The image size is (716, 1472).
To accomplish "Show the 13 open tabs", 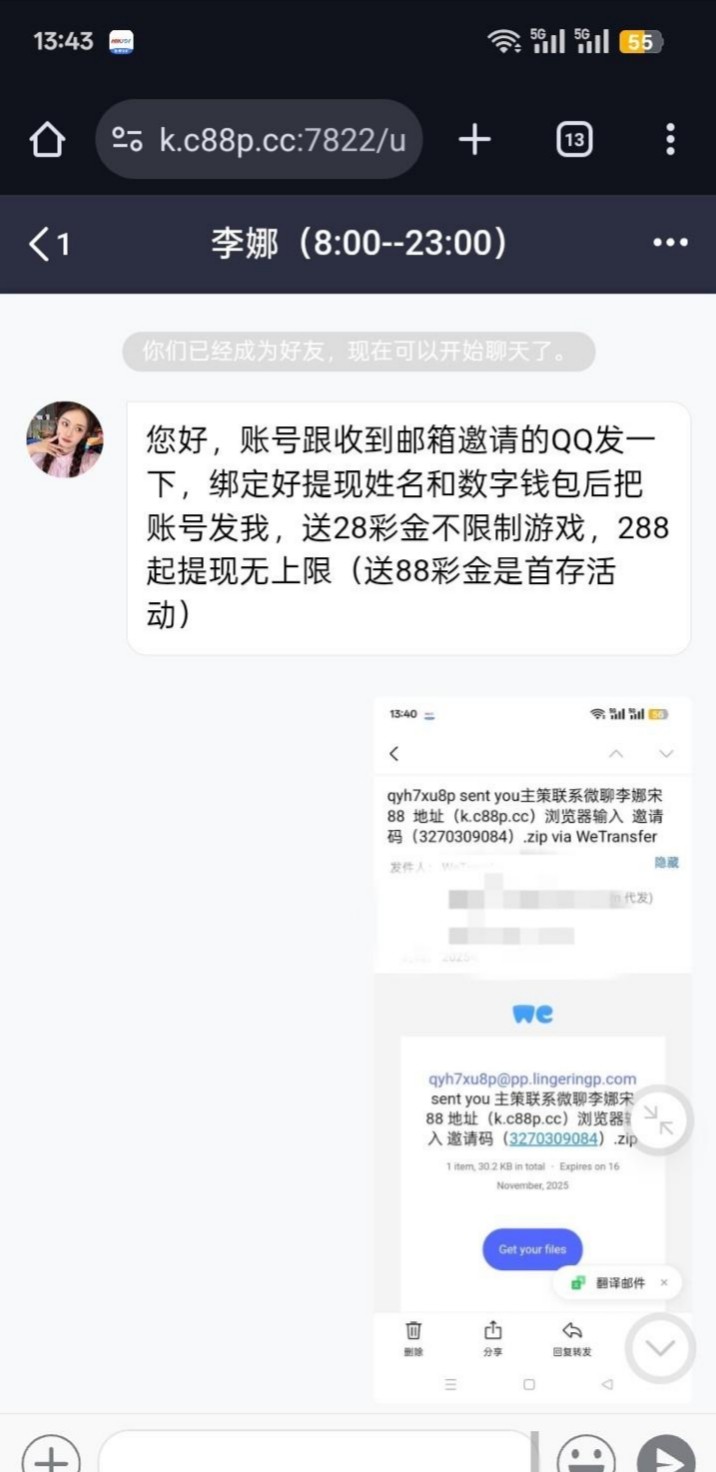I will [x=573, y=140].
